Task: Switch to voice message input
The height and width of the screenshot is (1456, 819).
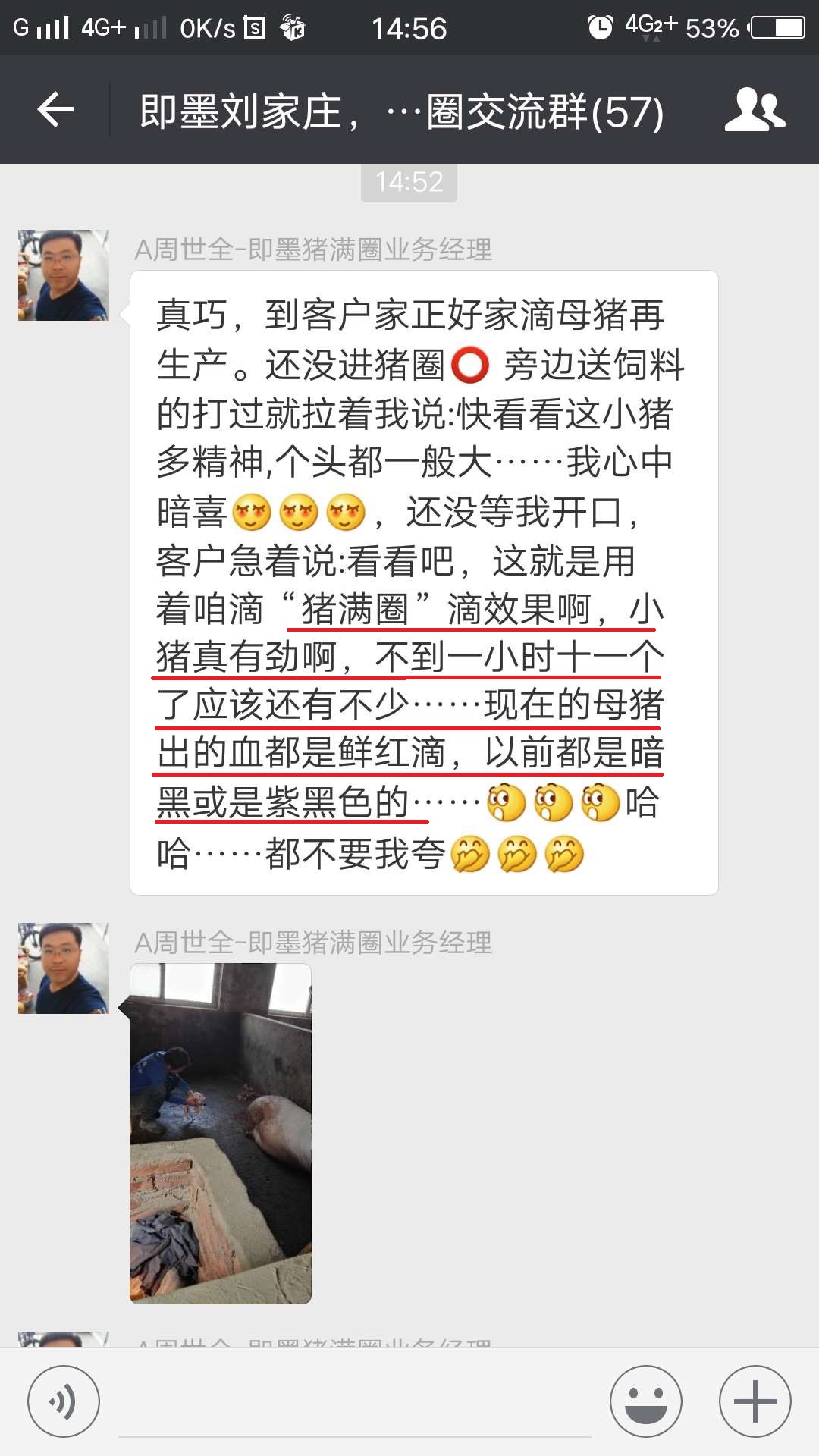Action: coord(64,1401)
